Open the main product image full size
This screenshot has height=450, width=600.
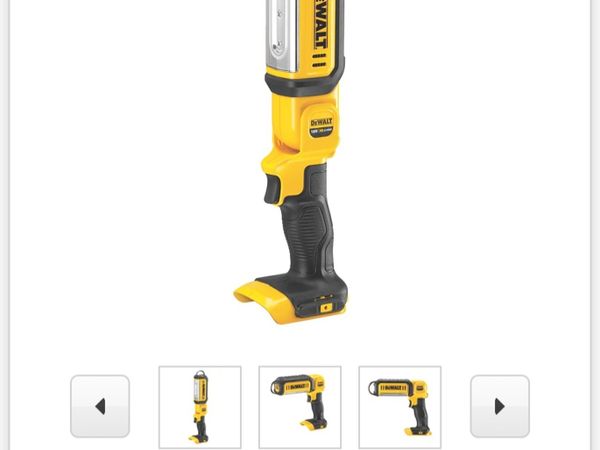[298, 170]
